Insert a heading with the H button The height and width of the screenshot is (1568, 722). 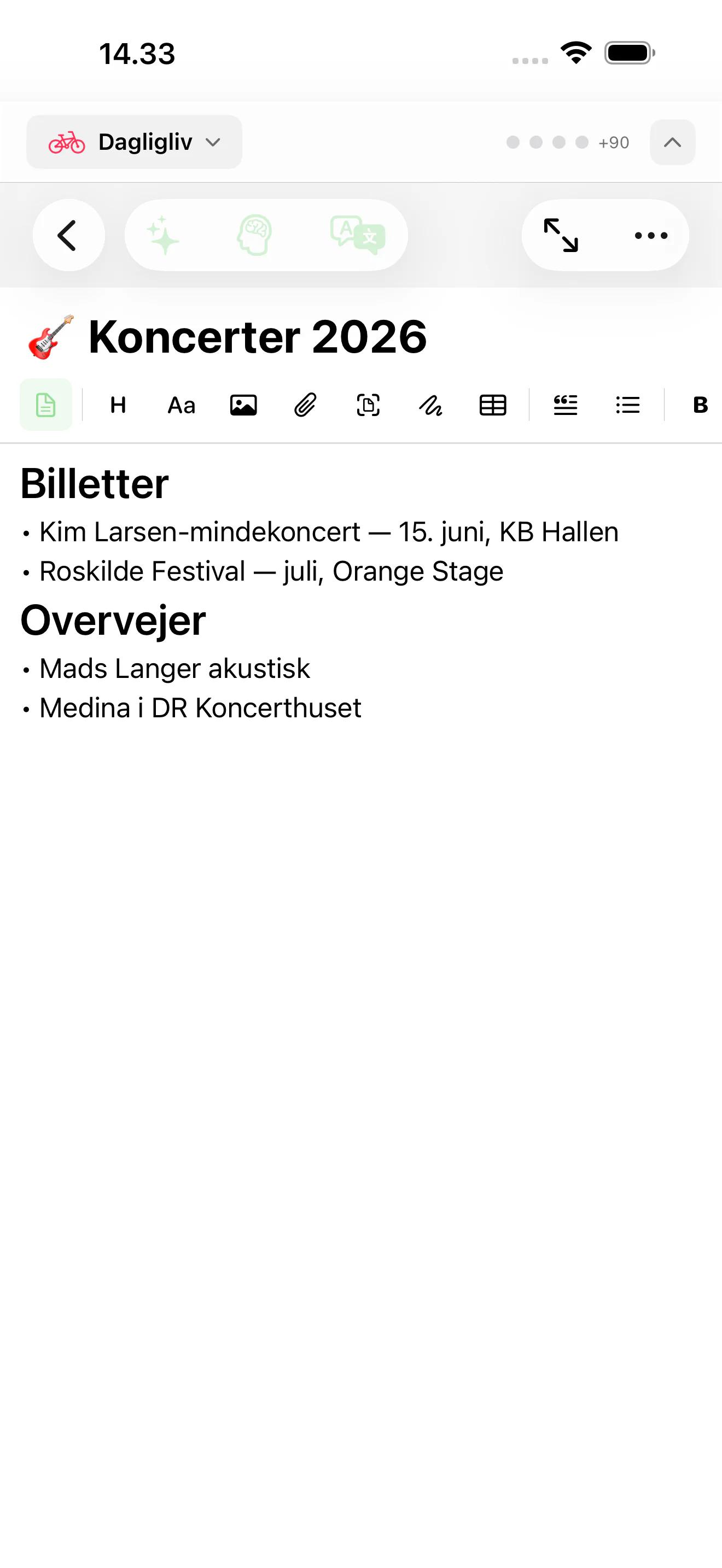pyautogui.click(x=118, y=405)
